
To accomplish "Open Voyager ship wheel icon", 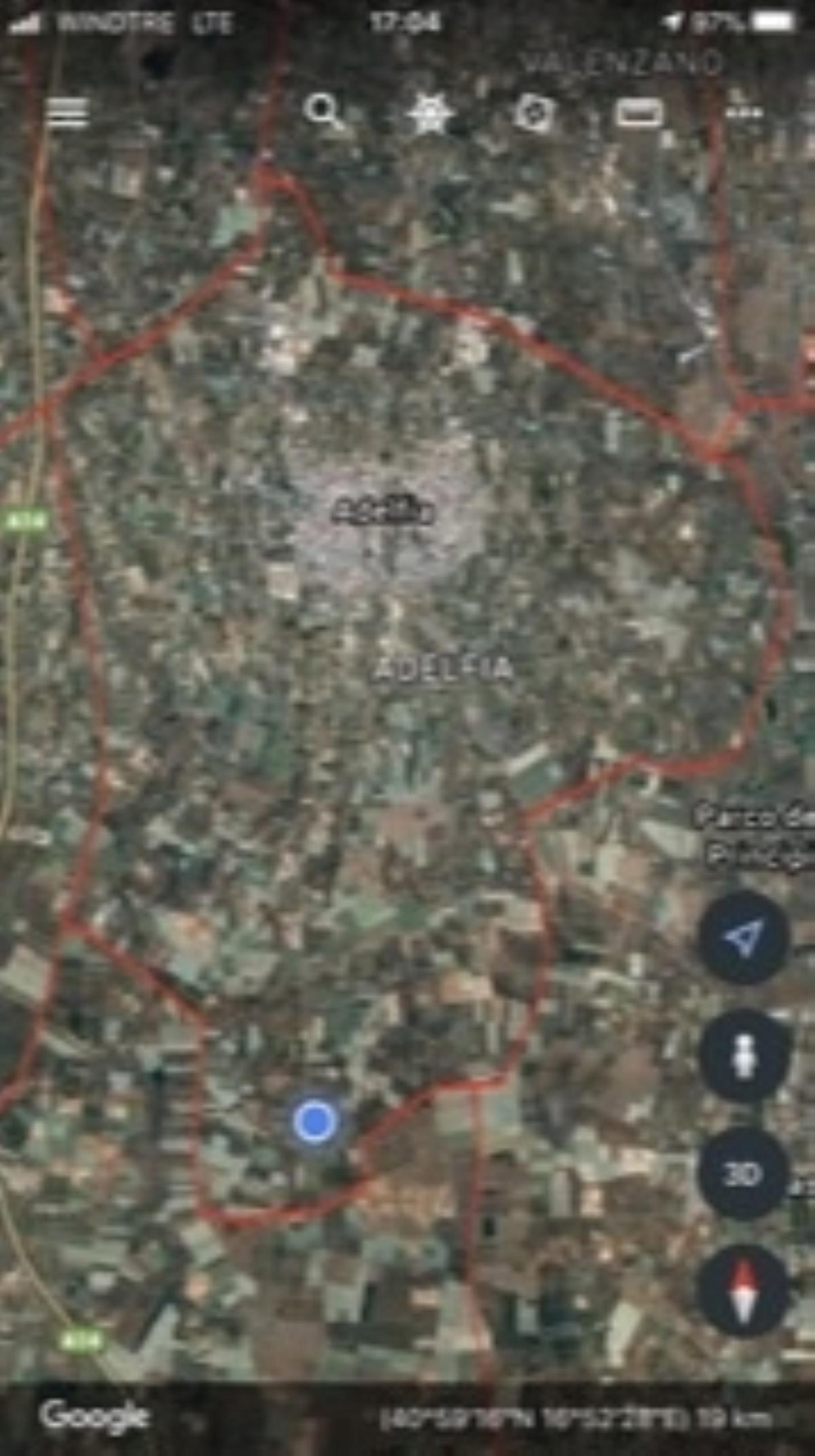I will (x=429, y=112).
